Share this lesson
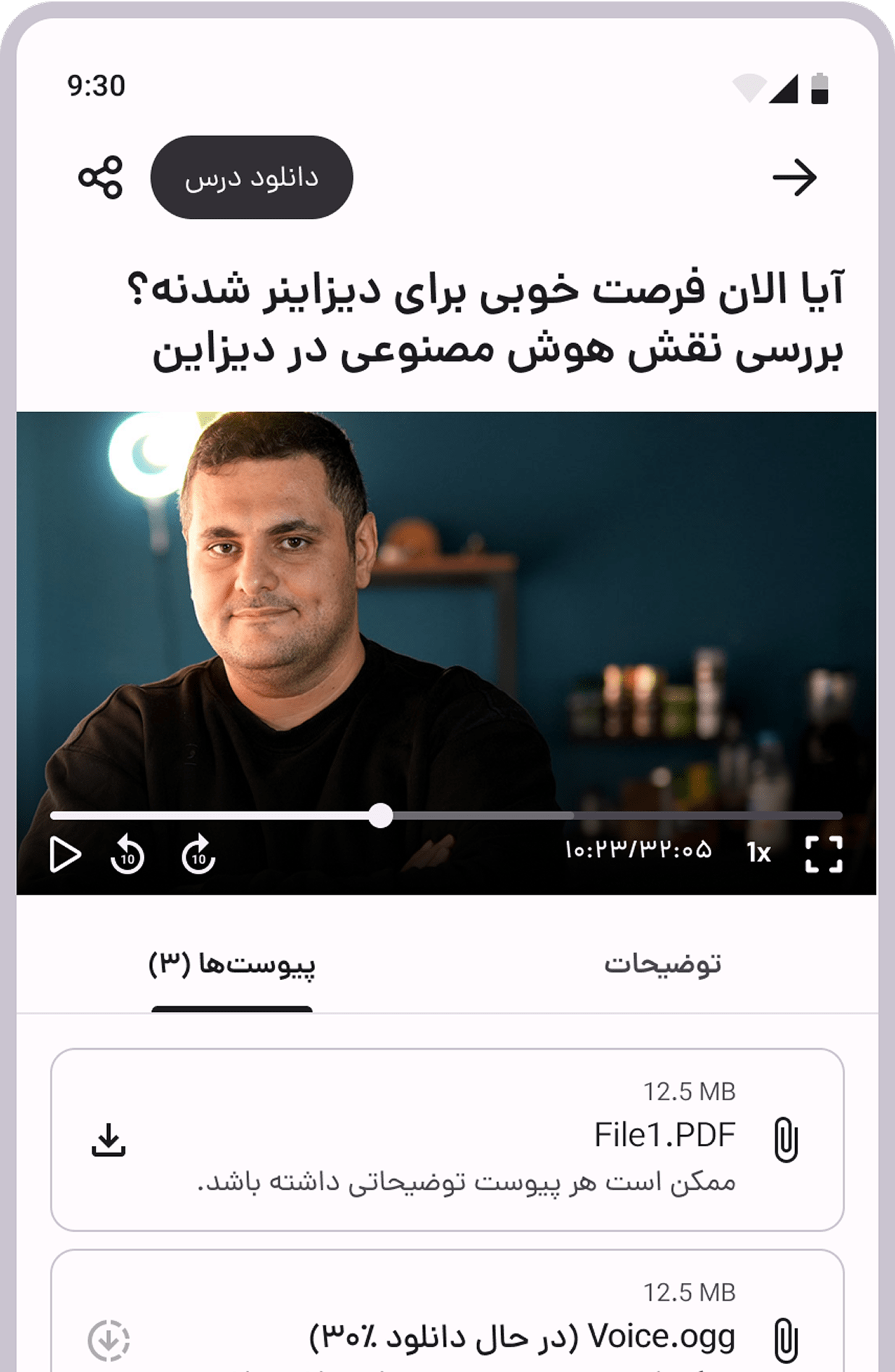The height and width of the screenshot is (1372, 895). 101,177
